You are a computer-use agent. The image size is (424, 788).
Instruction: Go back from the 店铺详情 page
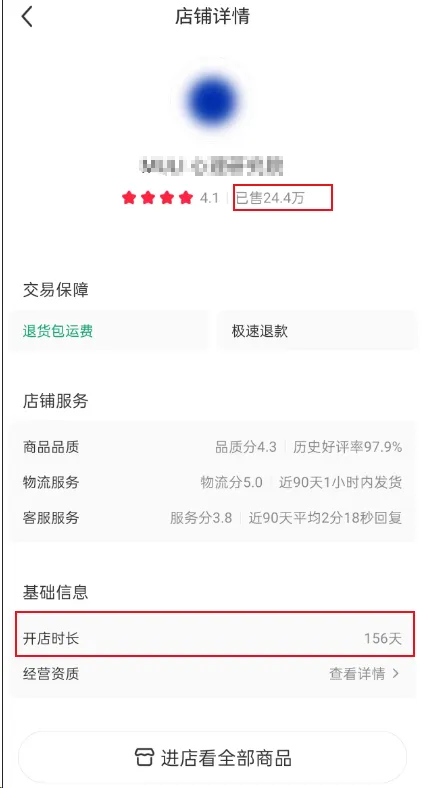click(27, 17)
